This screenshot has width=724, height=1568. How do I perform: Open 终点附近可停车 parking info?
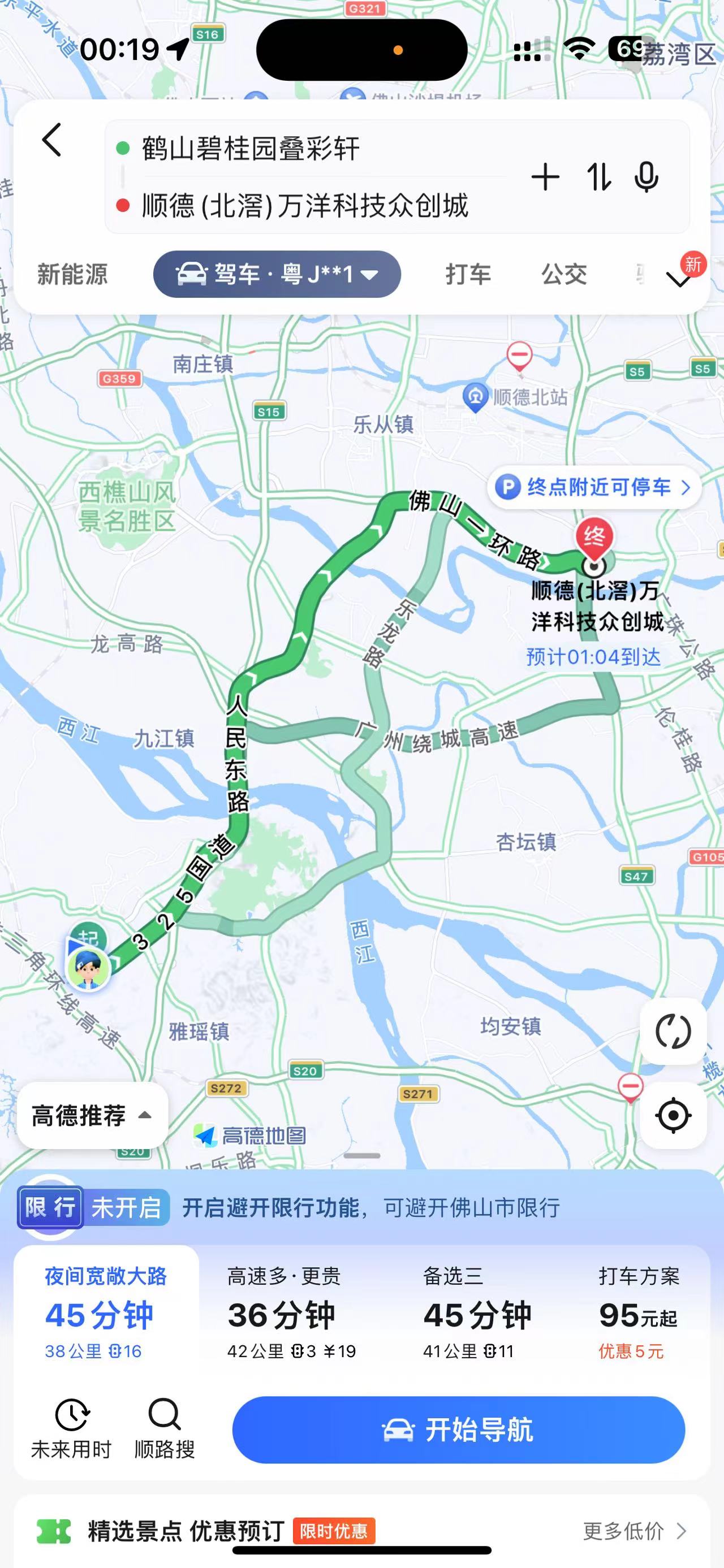tap(594, 488)
